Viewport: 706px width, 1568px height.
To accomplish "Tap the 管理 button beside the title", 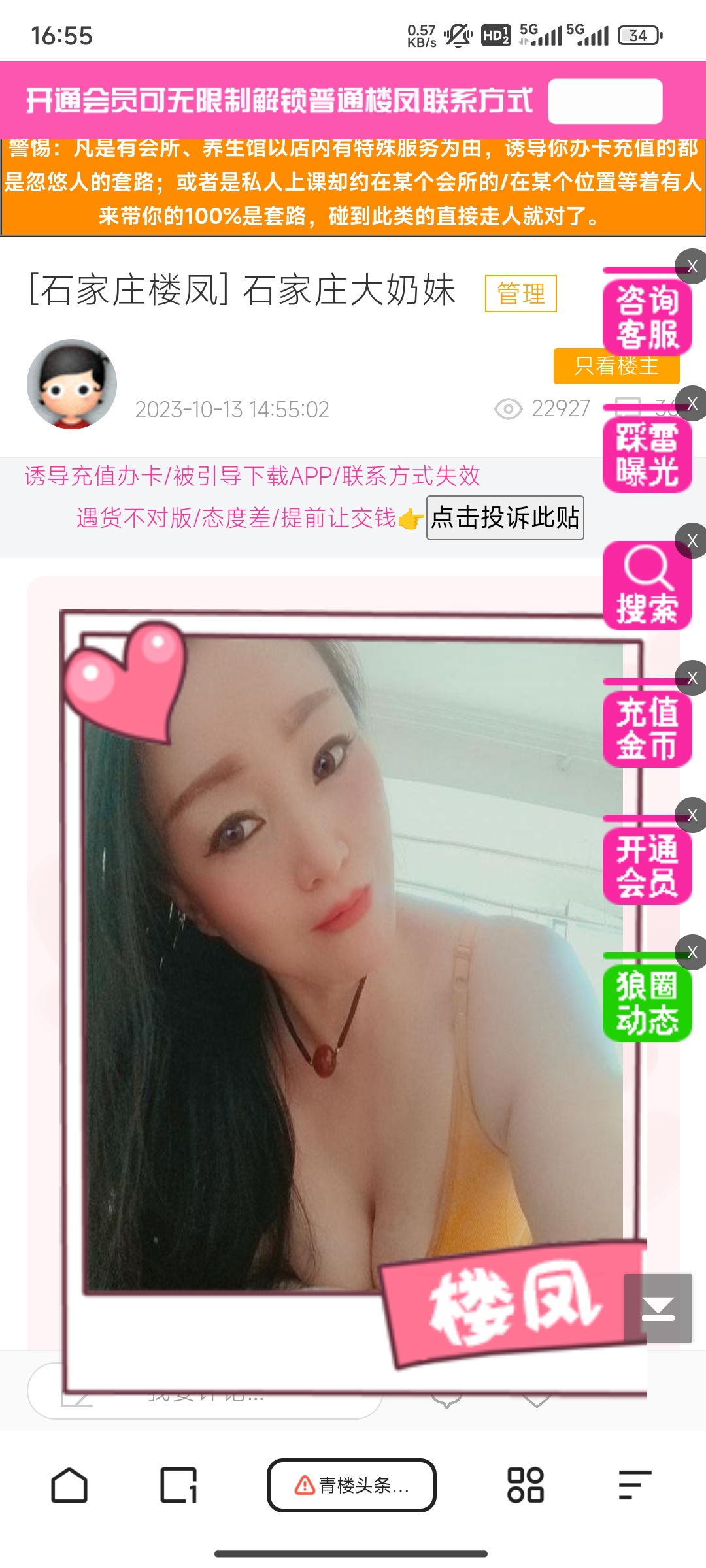I will click(520, 294).
